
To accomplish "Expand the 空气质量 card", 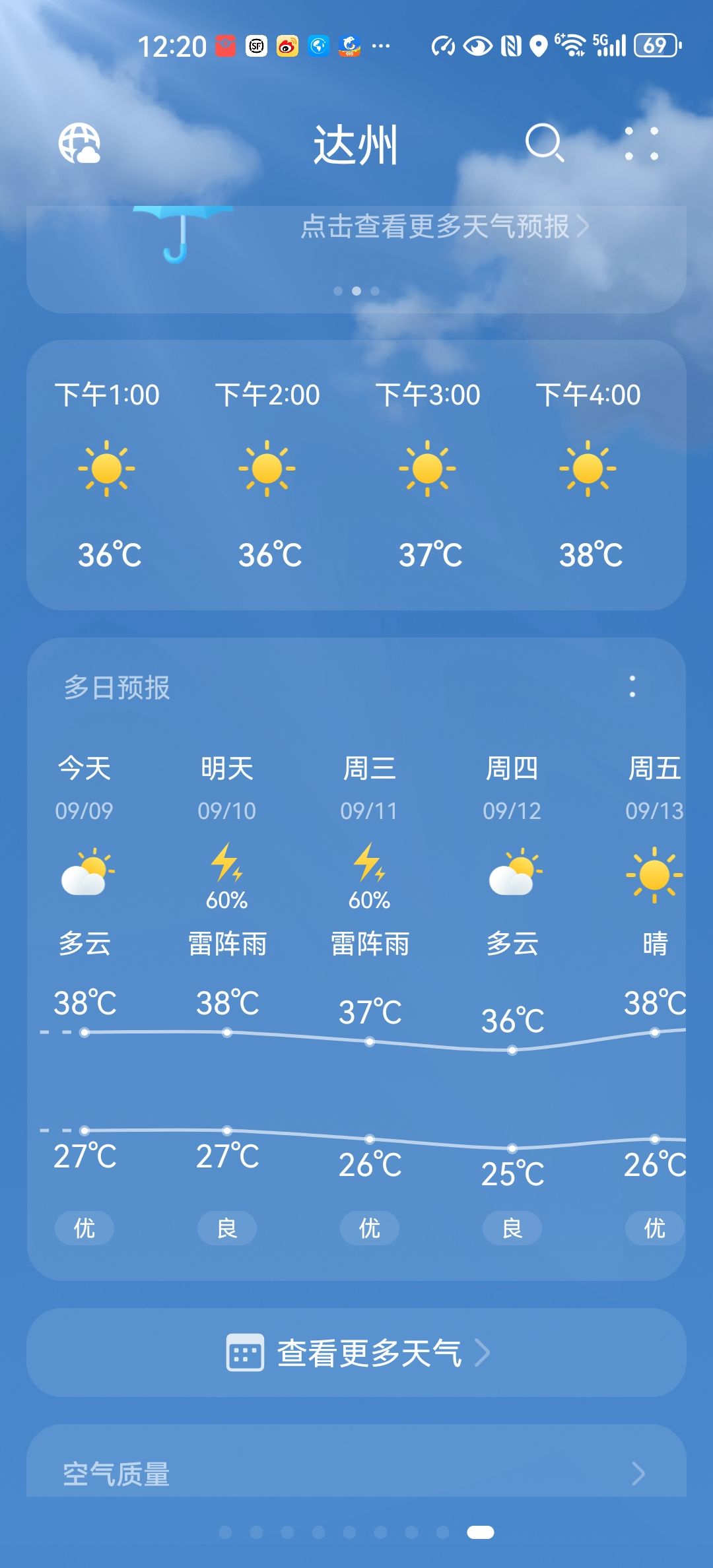I will pyautogui.click(x=356, y=1473).
